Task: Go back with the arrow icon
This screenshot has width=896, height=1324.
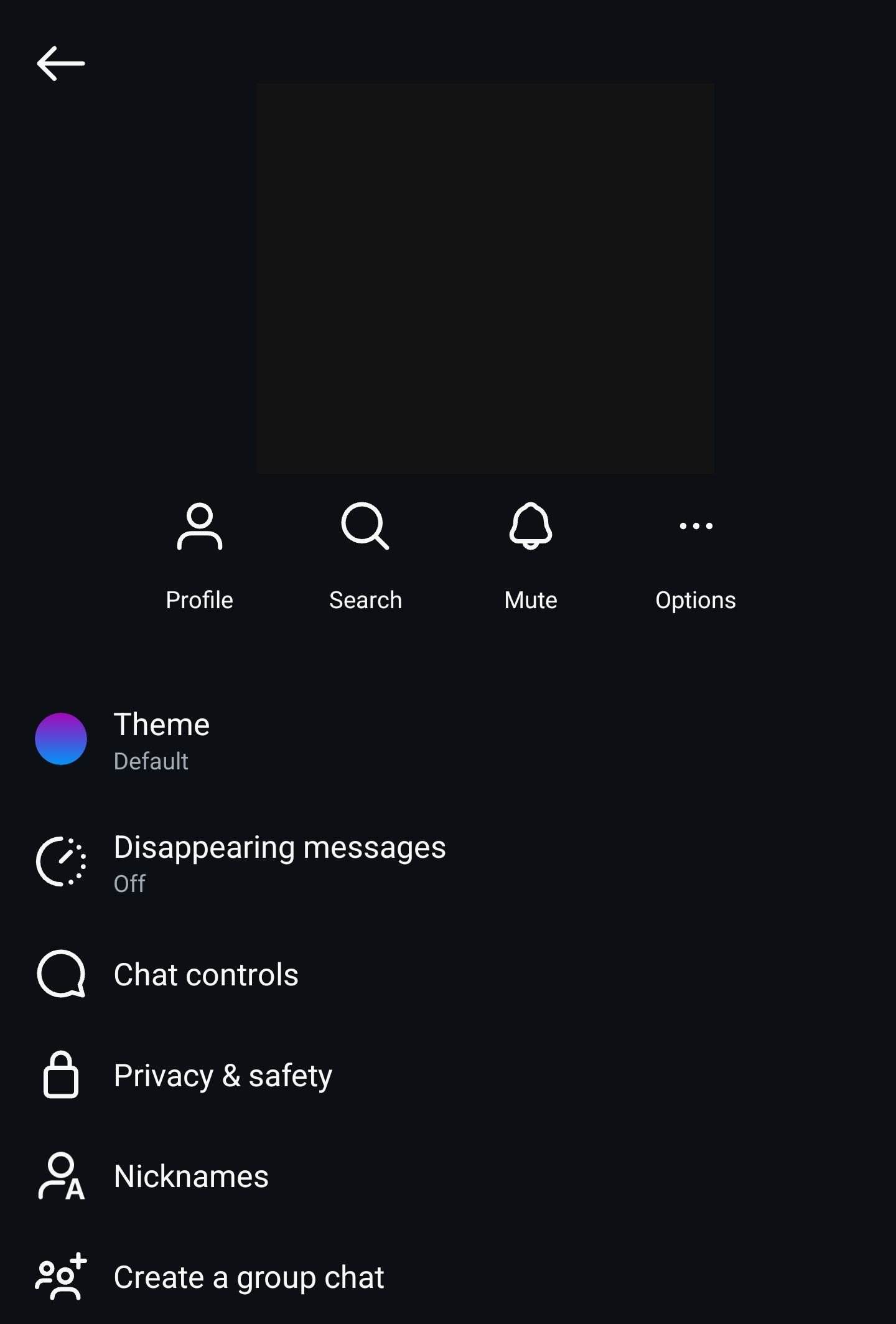Action: click(60, 63)
